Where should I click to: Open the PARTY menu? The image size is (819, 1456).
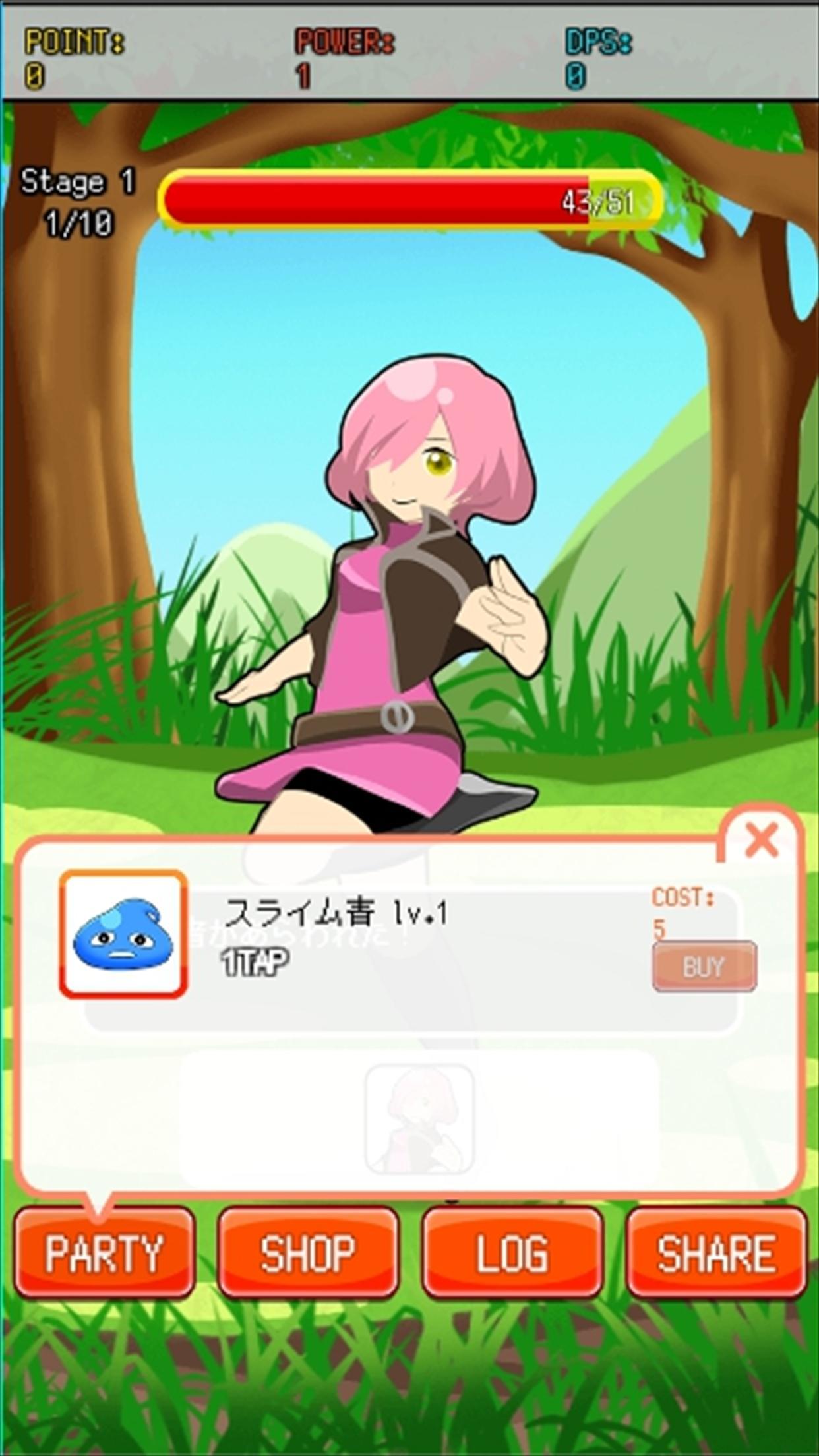point(104,1253)
